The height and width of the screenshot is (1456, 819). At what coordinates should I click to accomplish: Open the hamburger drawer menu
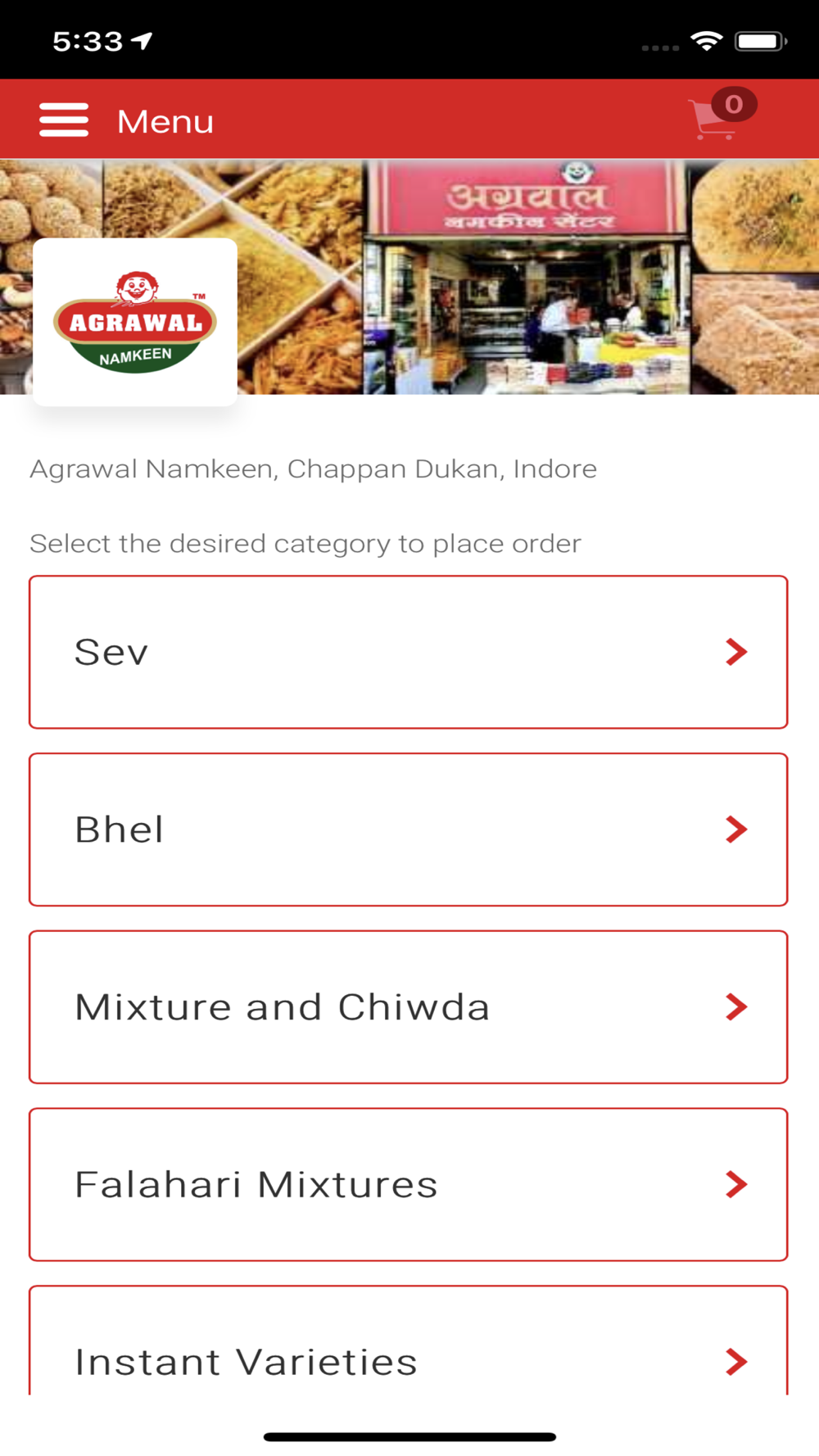[x=64, y=120]
